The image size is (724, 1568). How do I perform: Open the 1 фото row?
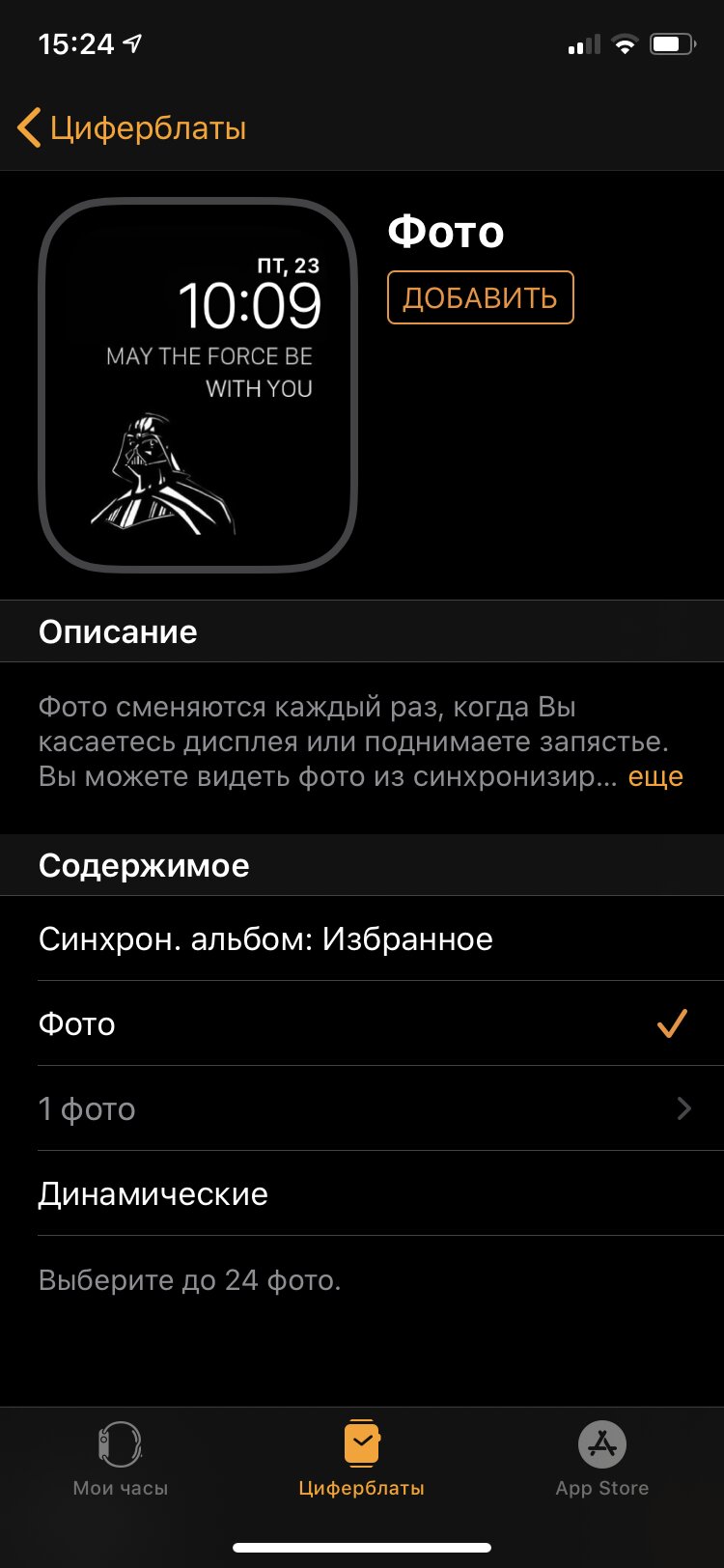tap(362, 1108)
